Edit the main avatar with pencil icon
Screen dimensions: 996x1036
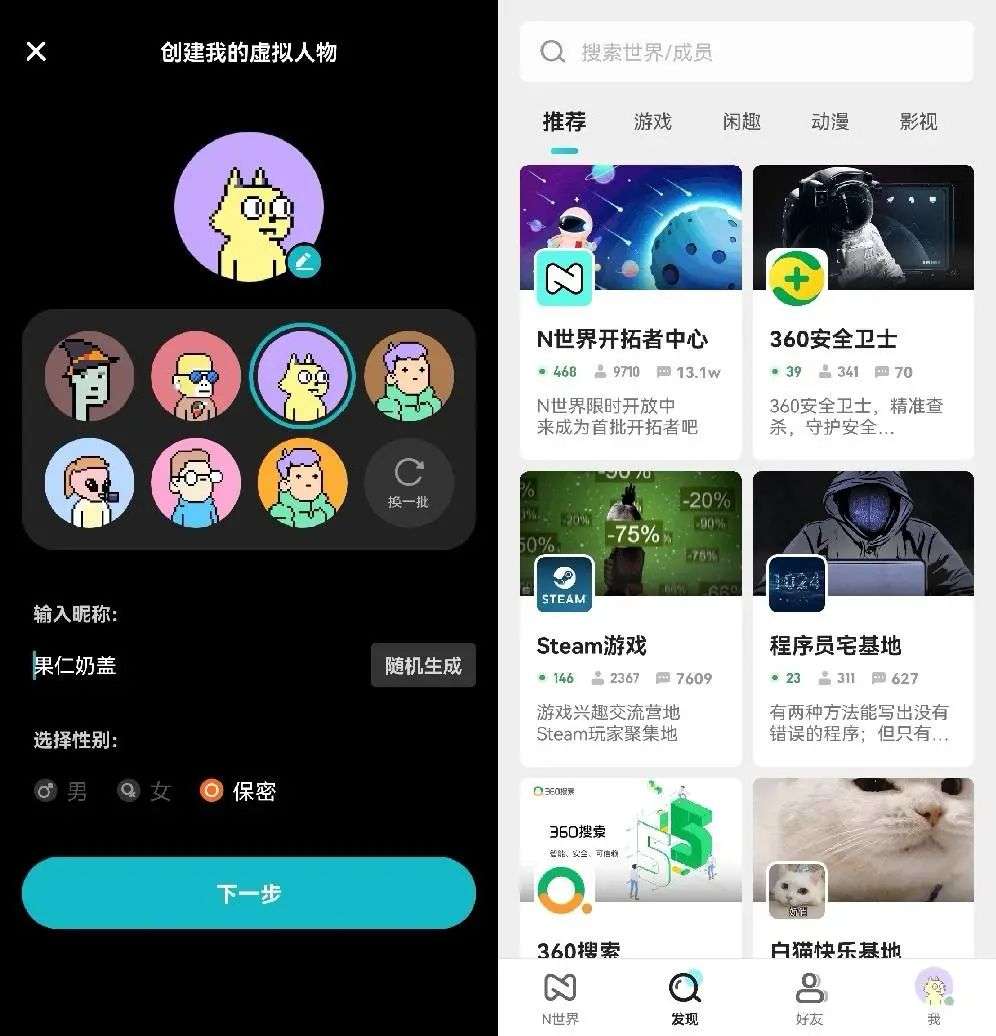304,262
